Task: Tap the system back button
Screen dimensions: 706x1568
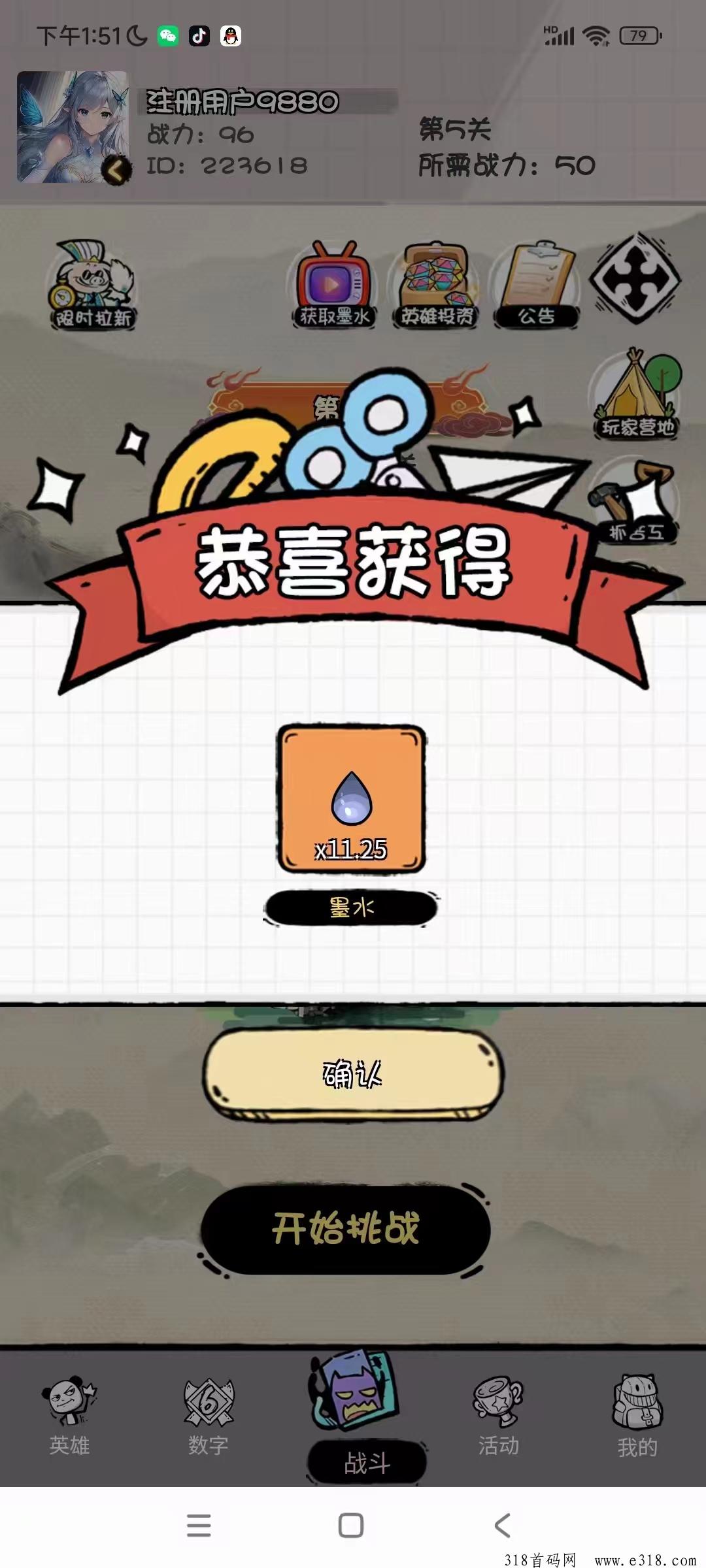Action: click(x=503, y=1526)
